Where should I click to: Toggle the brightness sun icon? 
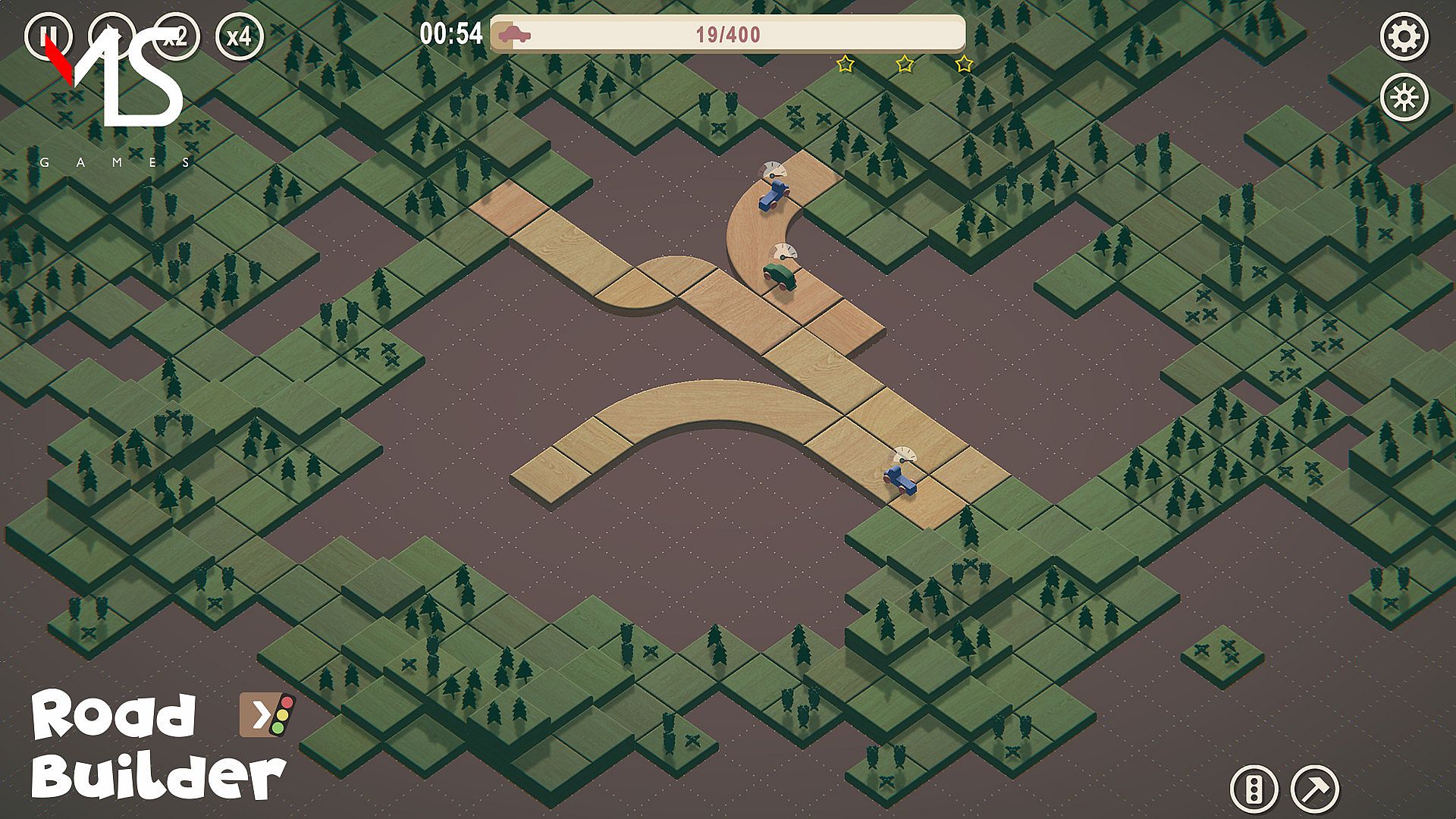click(1404, 98)
